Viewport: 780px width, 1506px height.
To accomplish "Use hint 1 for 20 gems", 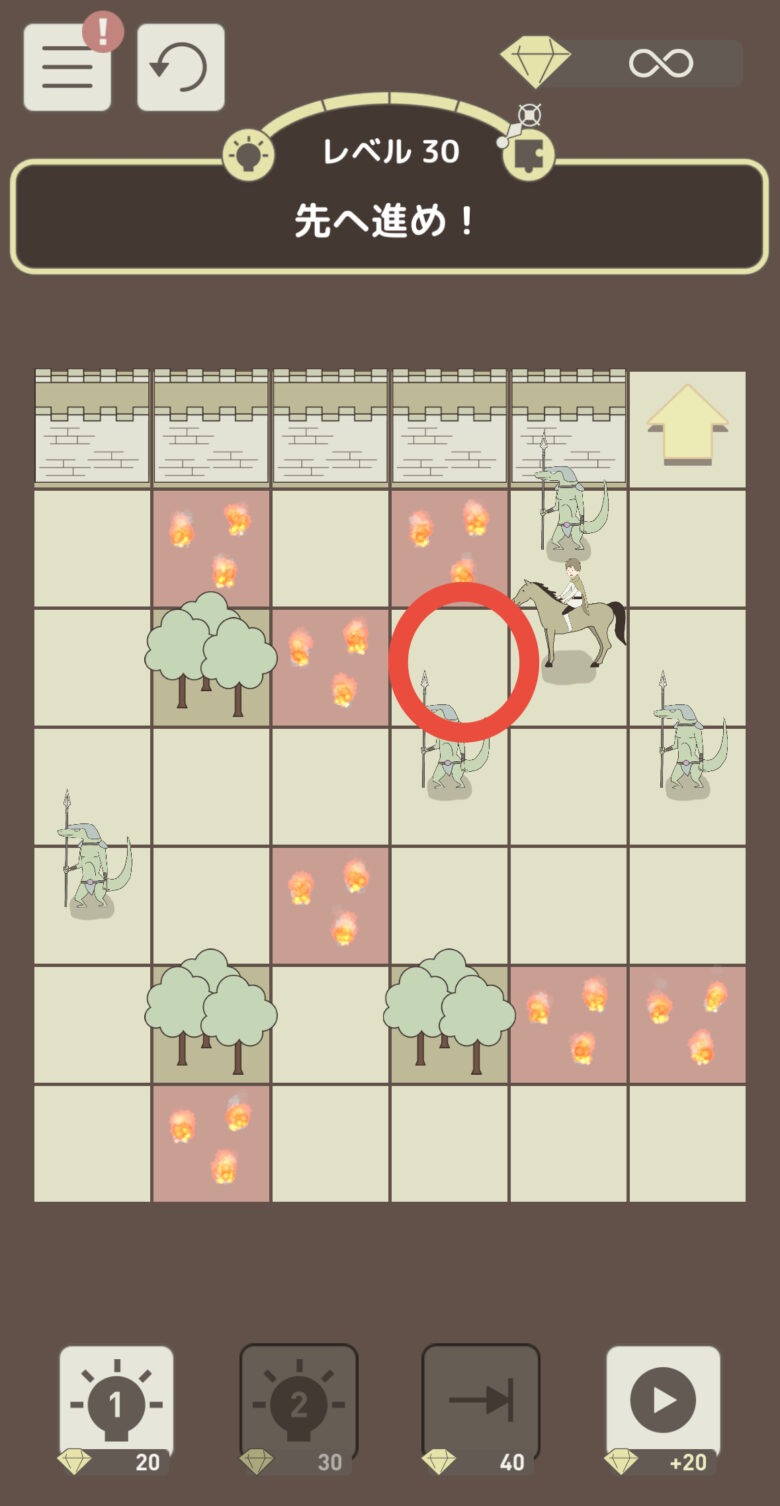I will [116, 1404].
